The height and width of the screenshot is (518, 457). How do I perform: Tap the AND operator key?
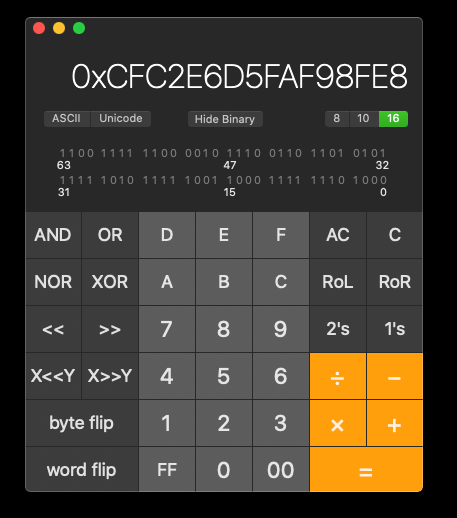[53, 235]
